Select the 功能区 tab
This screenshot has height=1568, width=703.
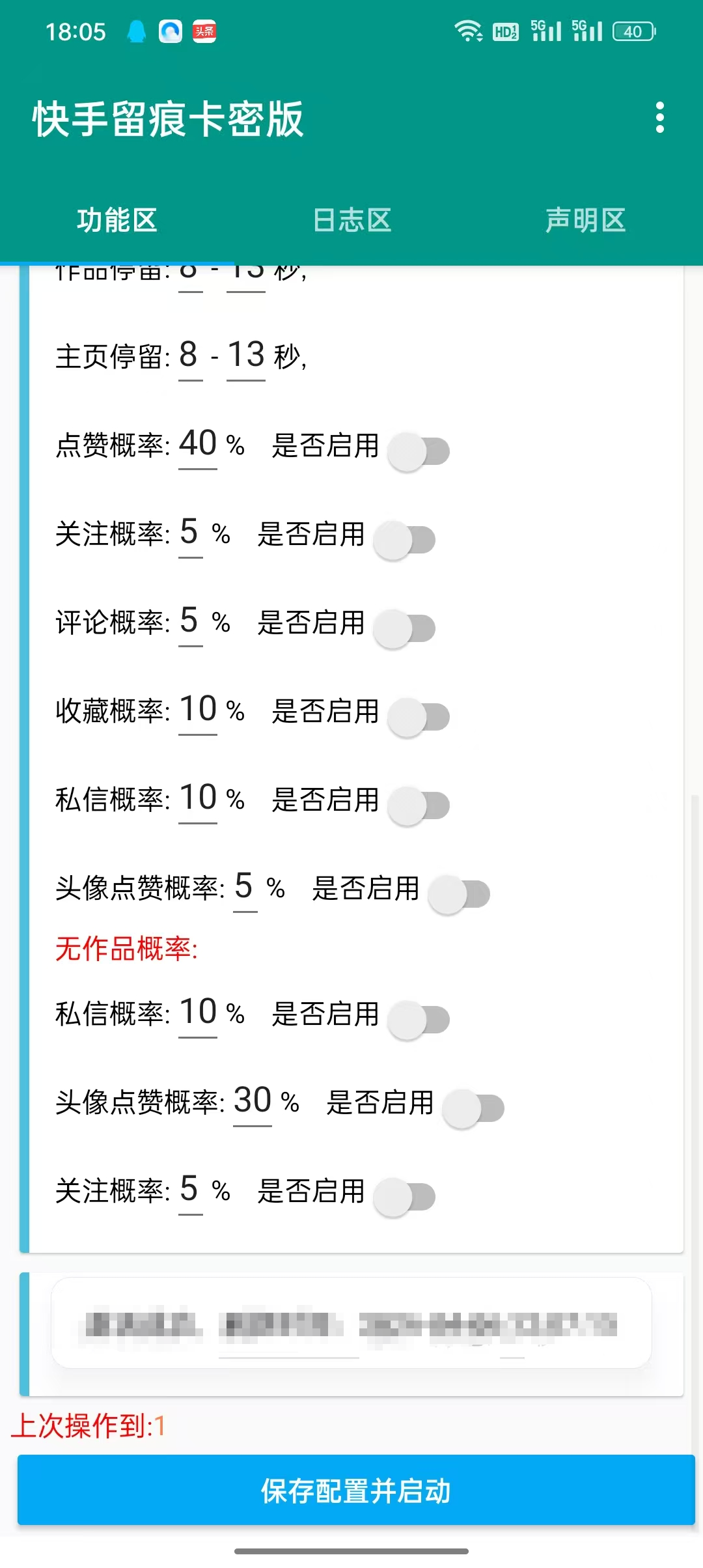tap(117, 221)
